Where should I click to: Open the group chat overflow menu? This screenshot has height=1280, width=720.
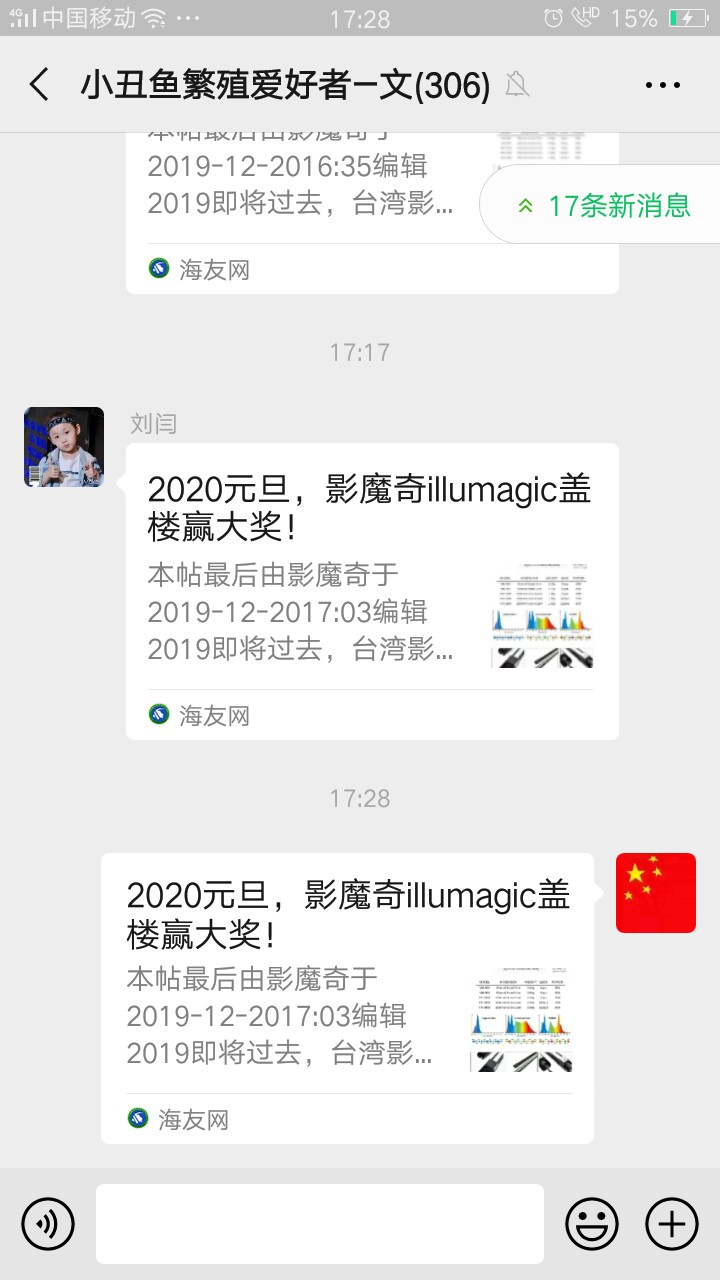(663, 86)
